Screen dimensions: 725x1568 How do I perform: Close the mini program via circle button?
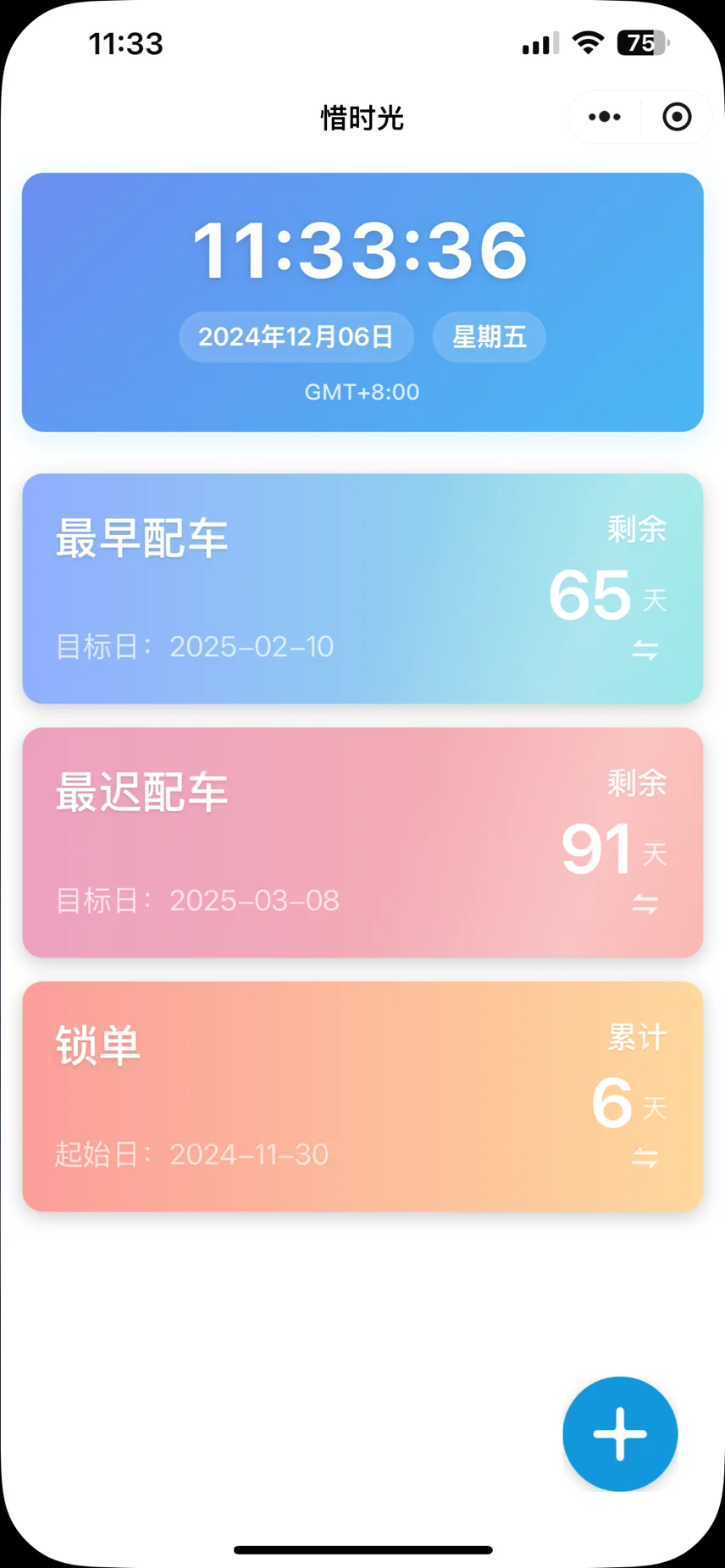click(x=677, y=117)
